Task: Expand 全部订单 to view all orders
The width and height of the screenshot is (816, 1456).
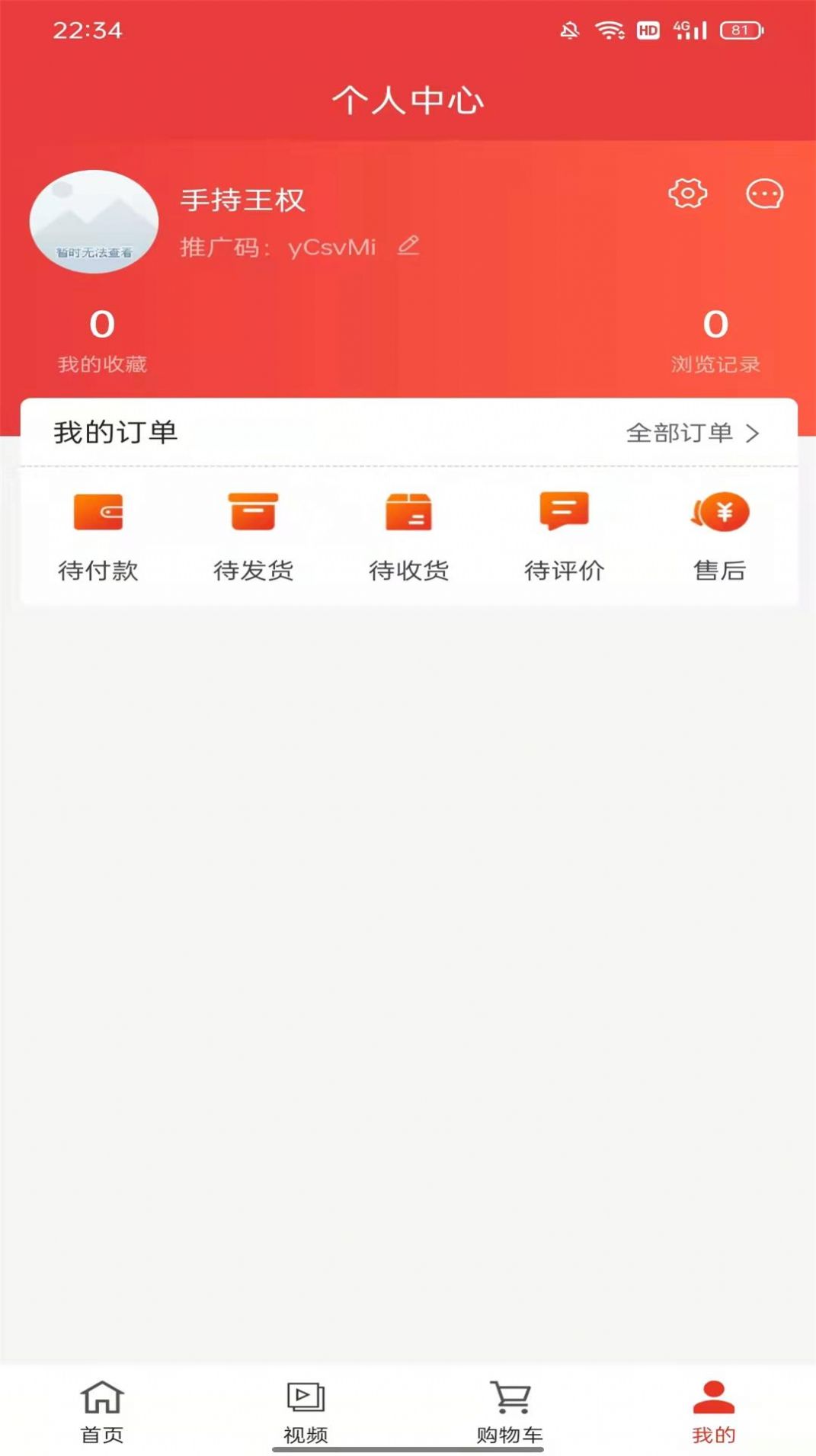Action: tap(680, 434)
